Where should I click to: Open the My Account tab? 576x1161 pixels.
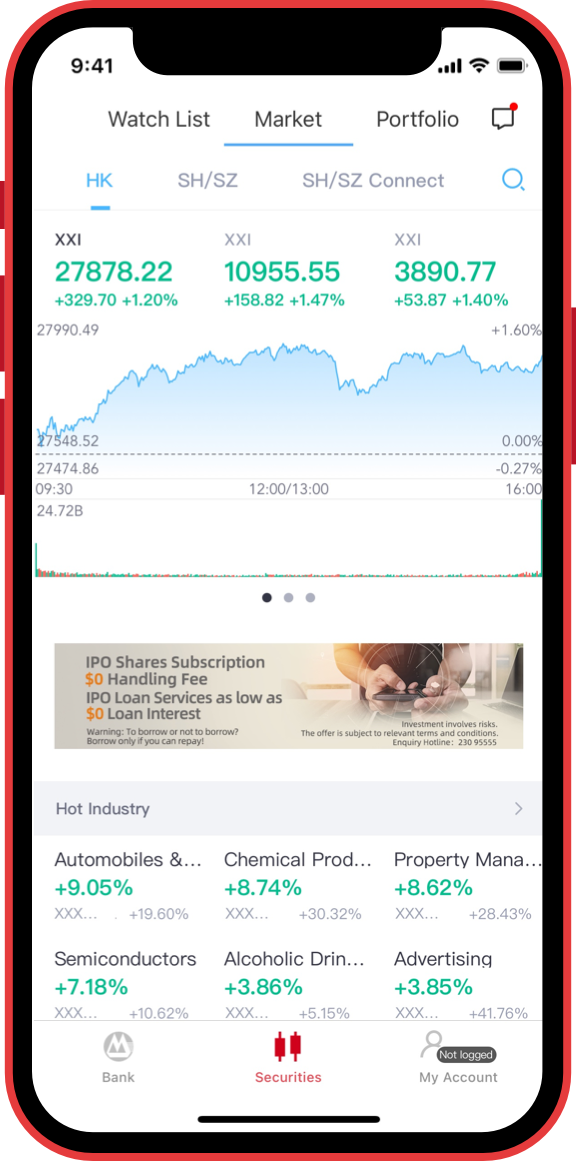458,1057
